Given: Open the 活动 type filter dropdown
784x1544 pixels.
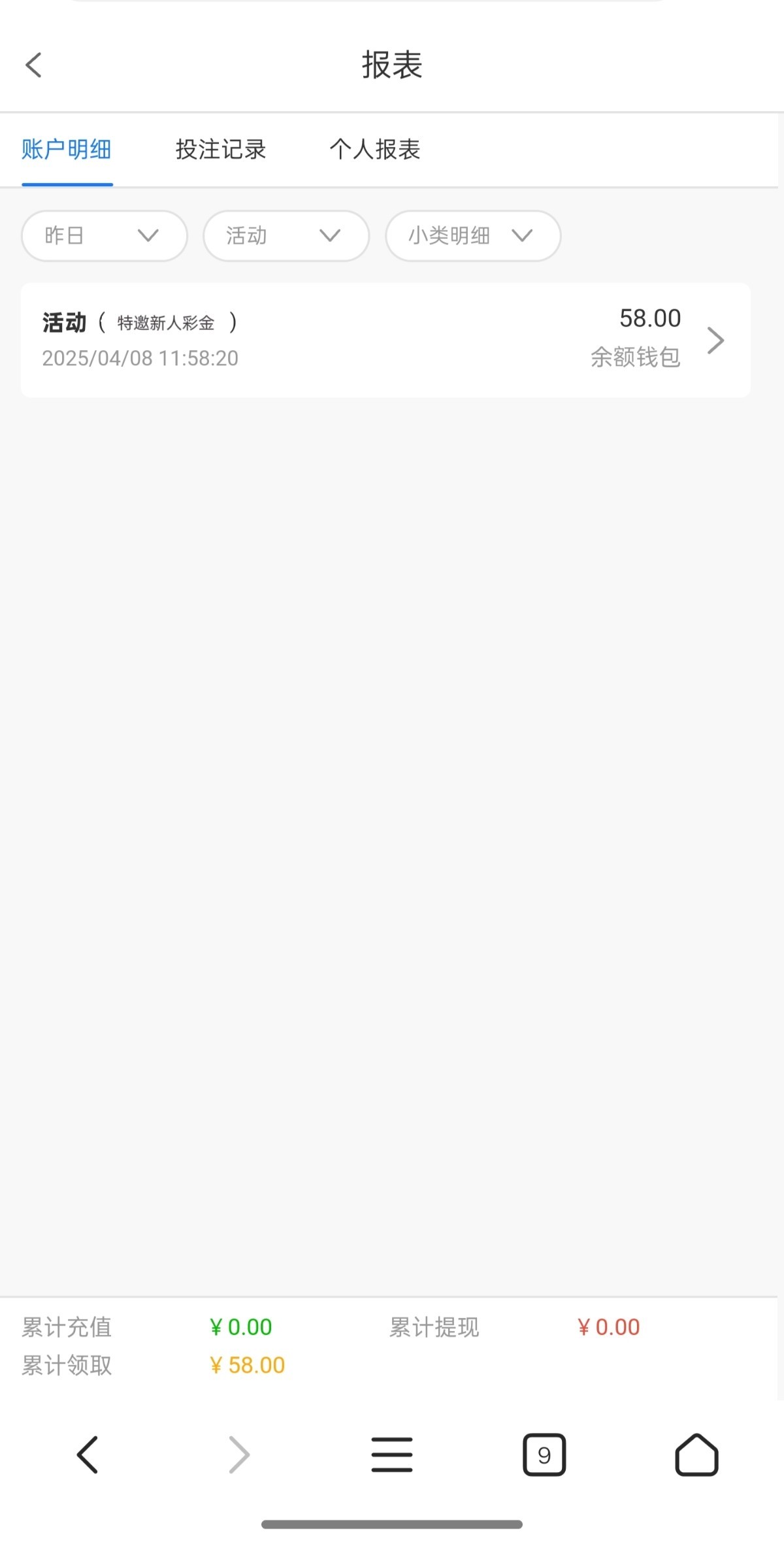Looking at the screenshot, I should coord(286,236).
